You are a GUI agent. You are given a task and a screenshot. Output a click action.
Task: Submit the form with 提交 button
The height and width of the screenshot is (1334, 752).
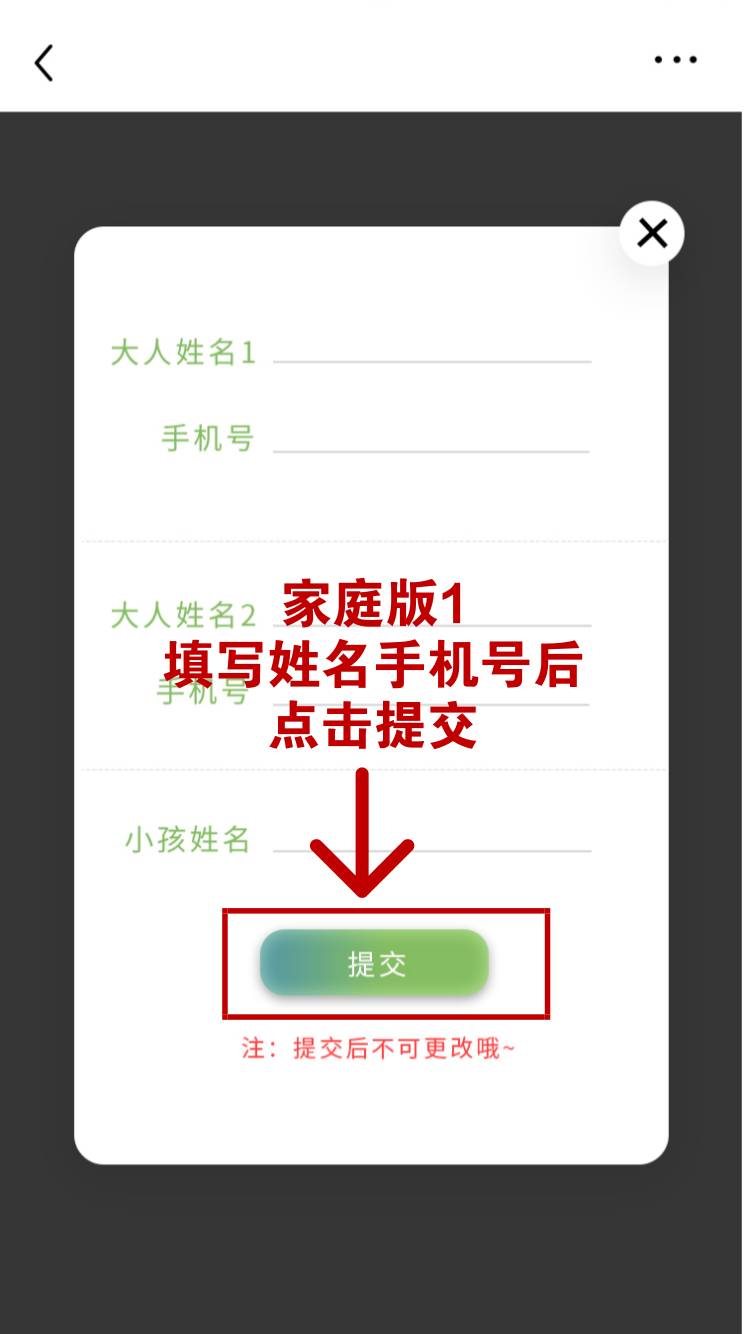point(375,963)
